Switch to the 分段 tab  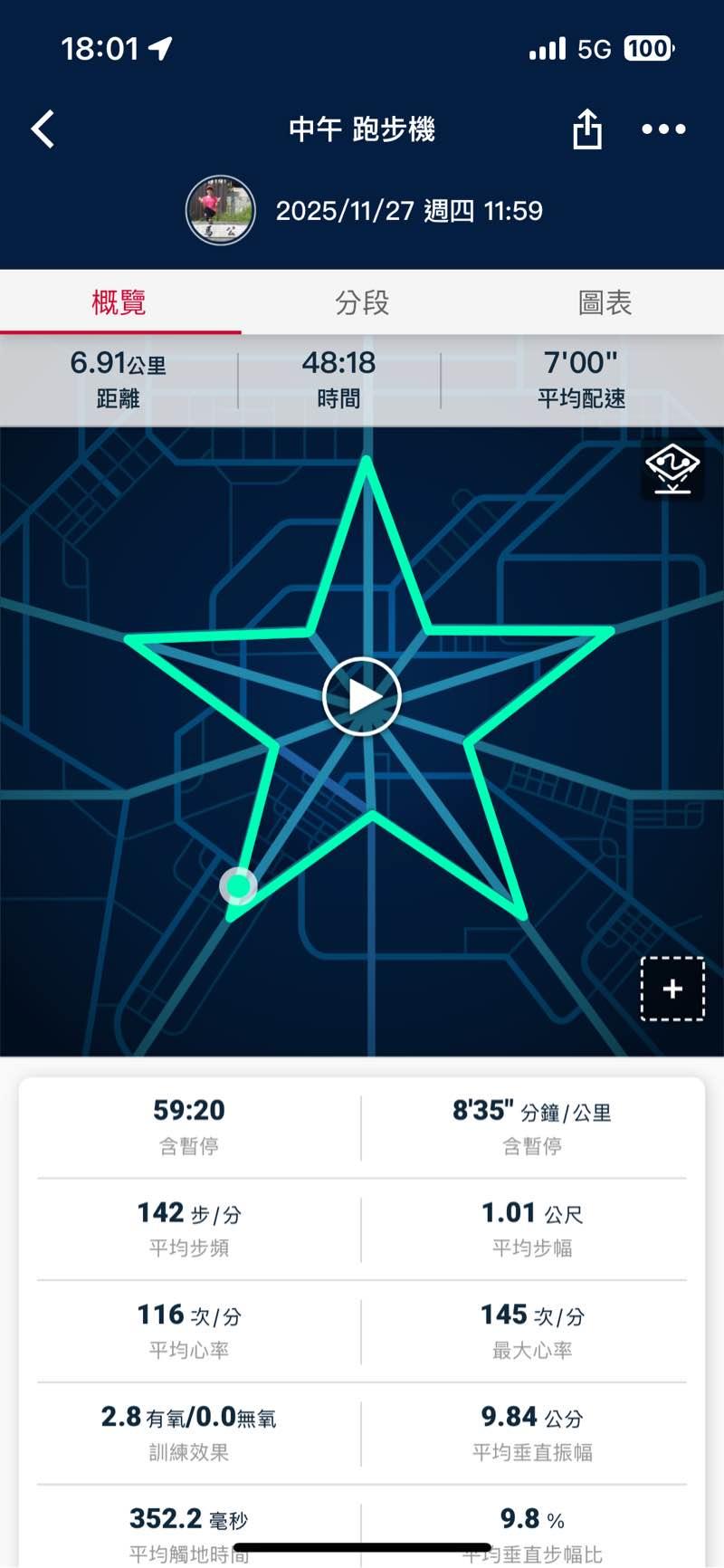(362, 302)
